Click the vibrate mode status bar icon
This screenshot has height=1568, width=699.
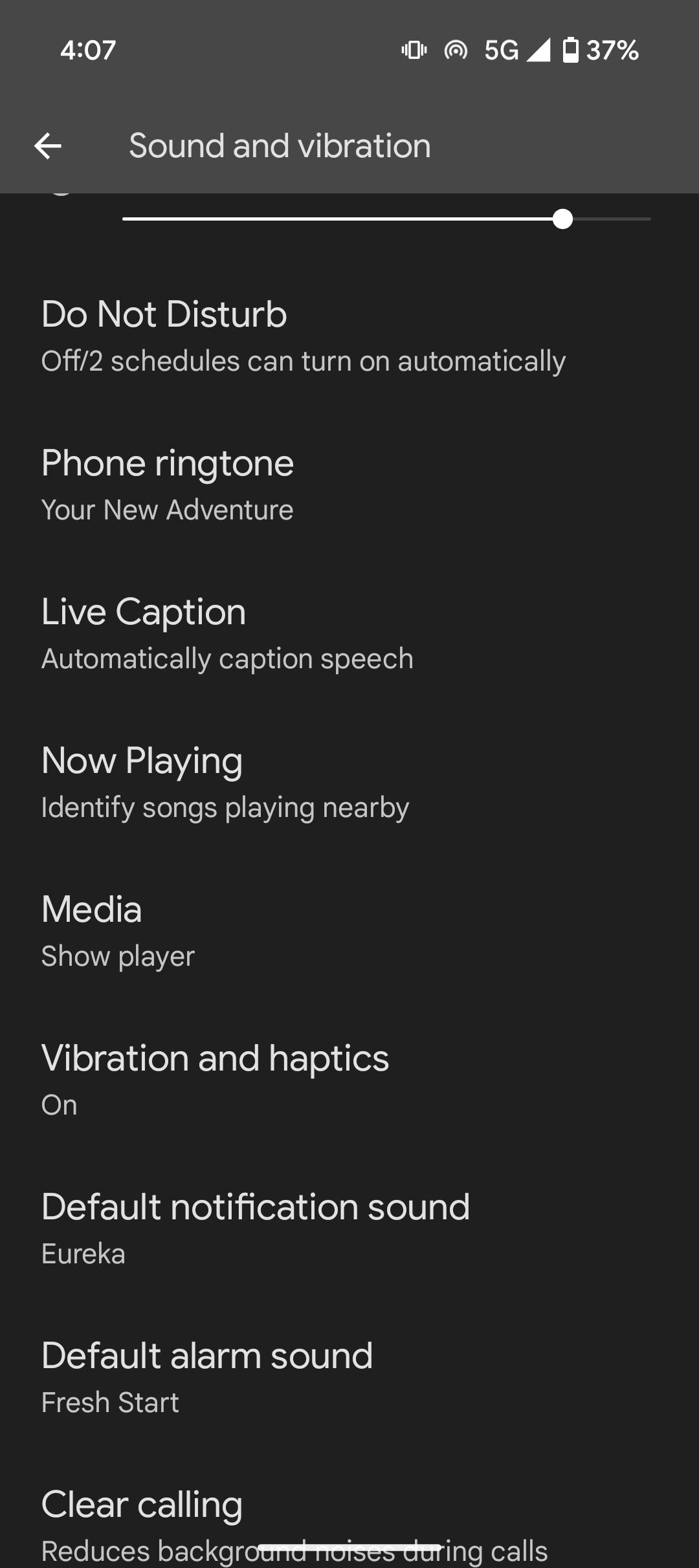[414, 49]
